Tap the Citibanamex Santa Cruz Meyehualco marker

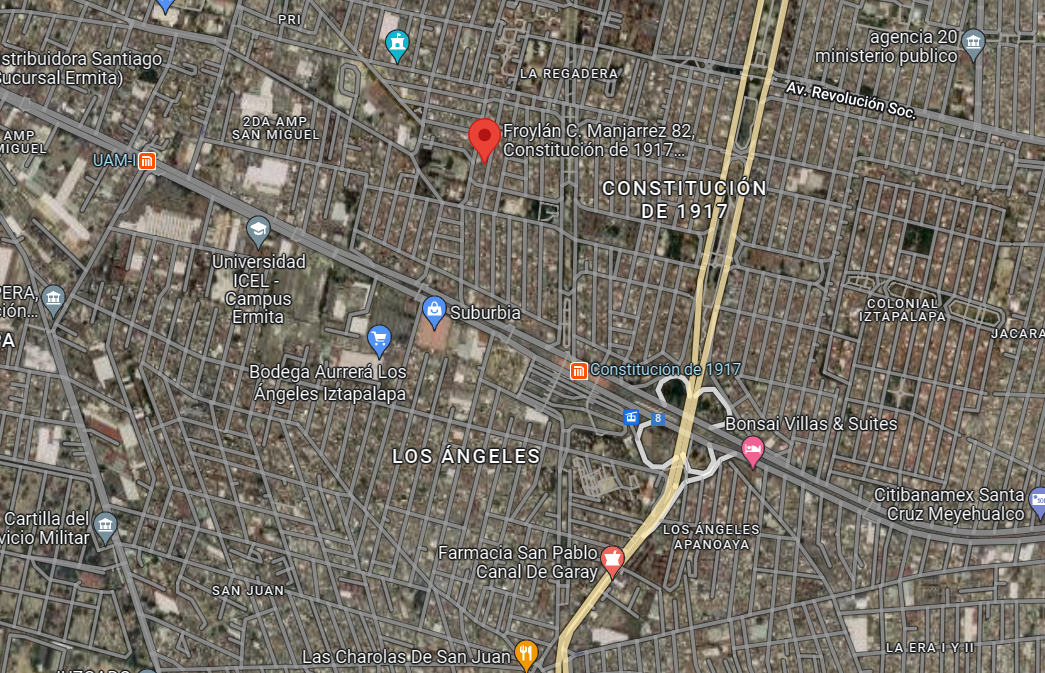pos(1037,503)
